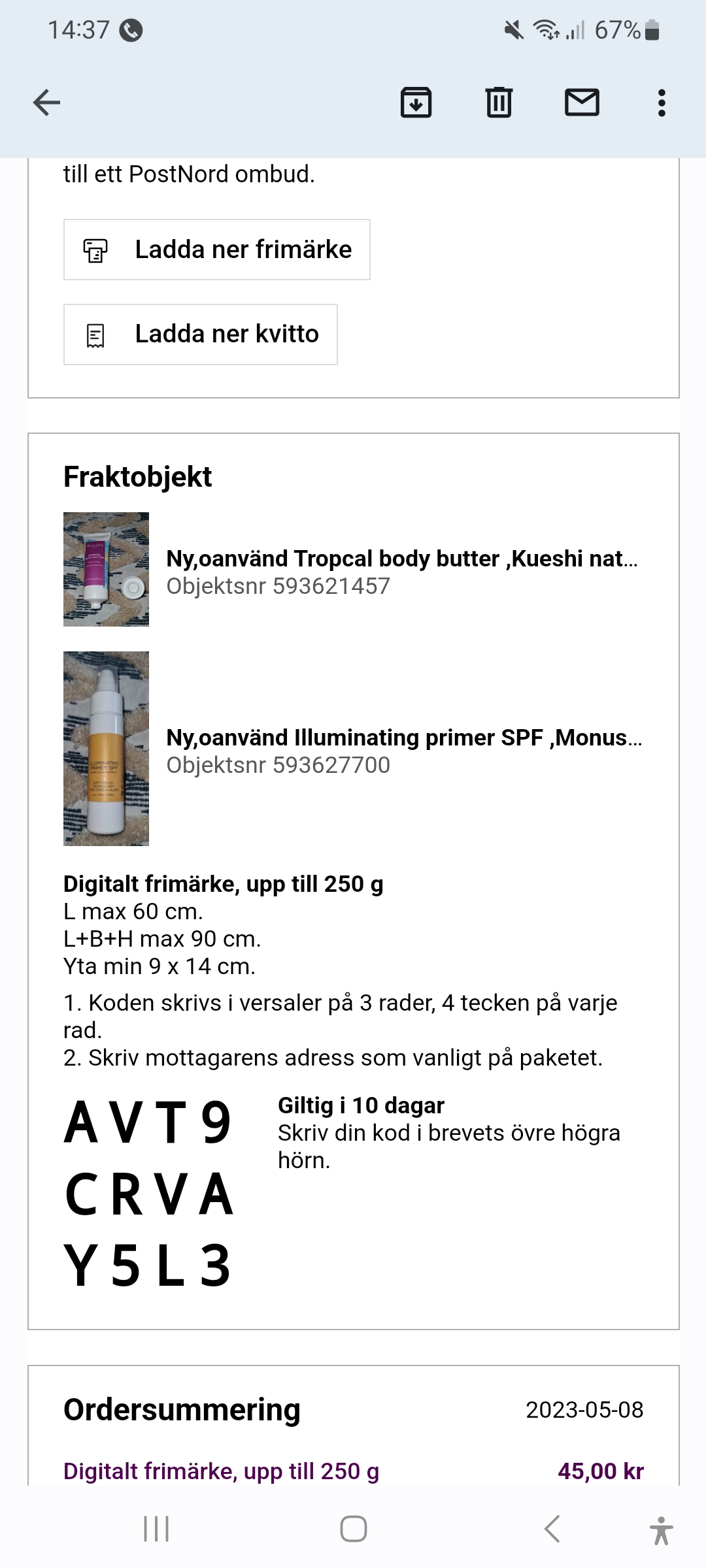The width and height of the screenshot is (706, 1568).
Task: View the body butter product image
Action: click(106, 569)
